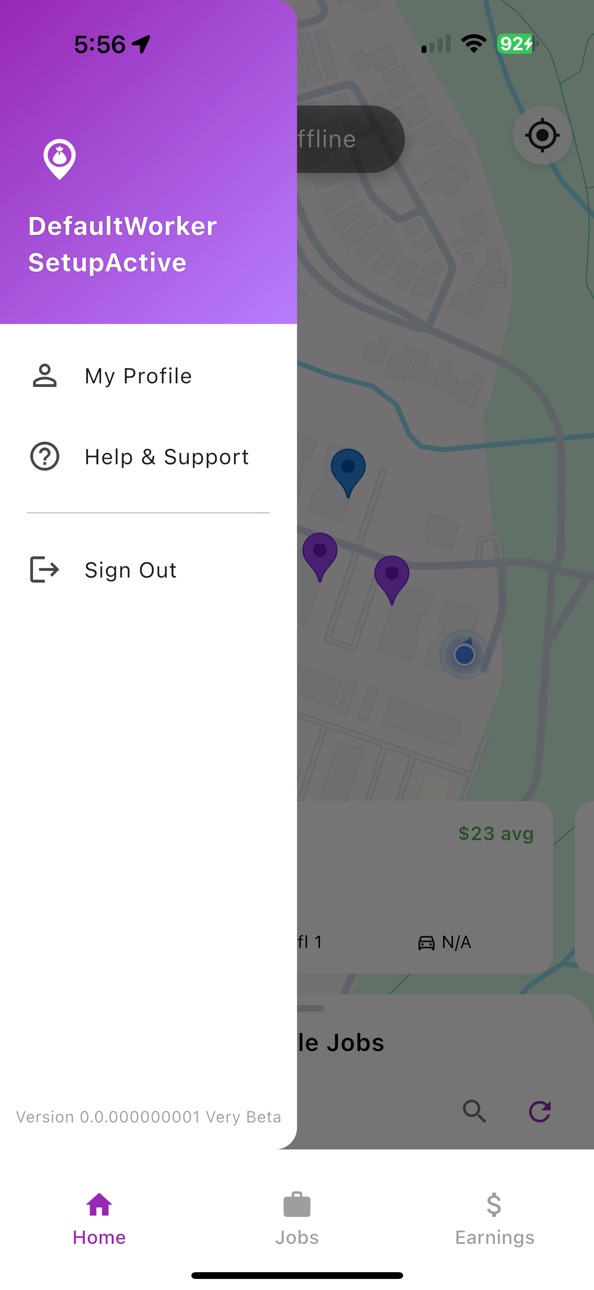This screenshot has width=594, height=1290.
Task: Sign out of the account
Action: [x=148, y=570]
